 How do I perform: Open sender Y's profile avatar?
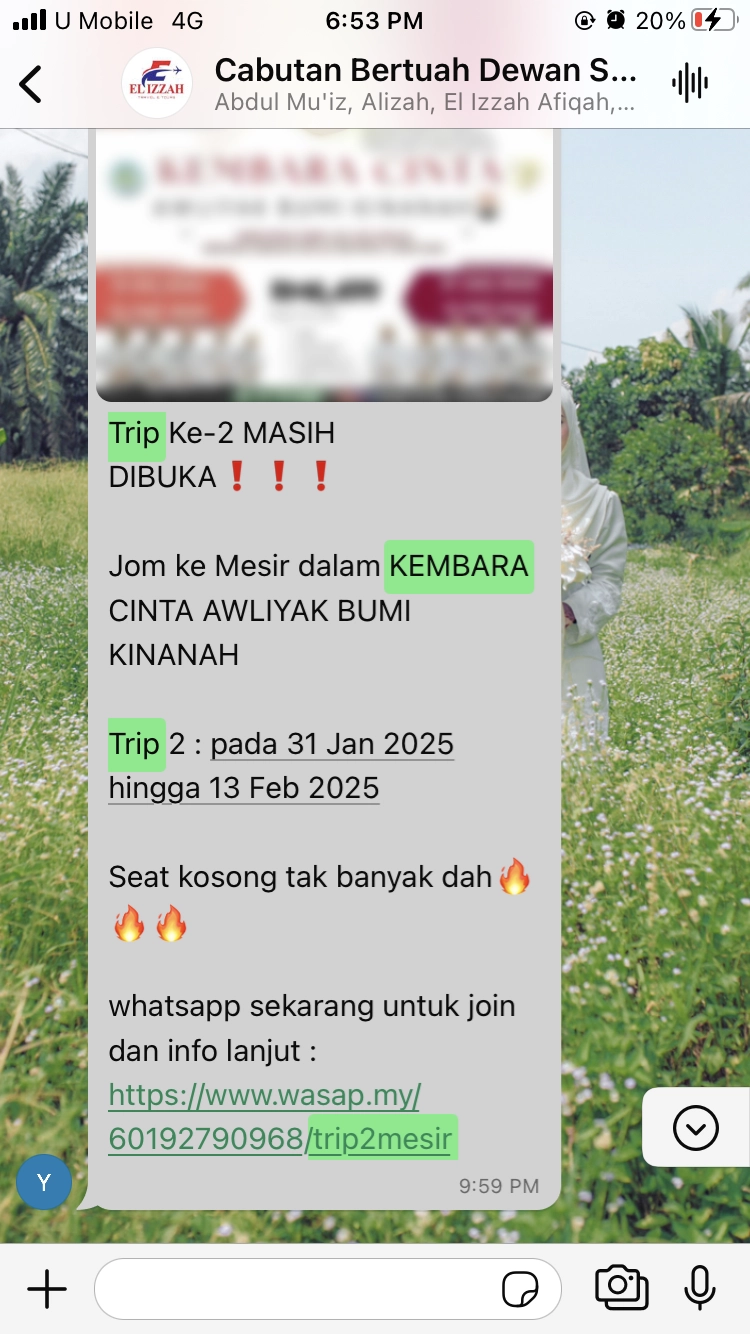point(44,1182)
